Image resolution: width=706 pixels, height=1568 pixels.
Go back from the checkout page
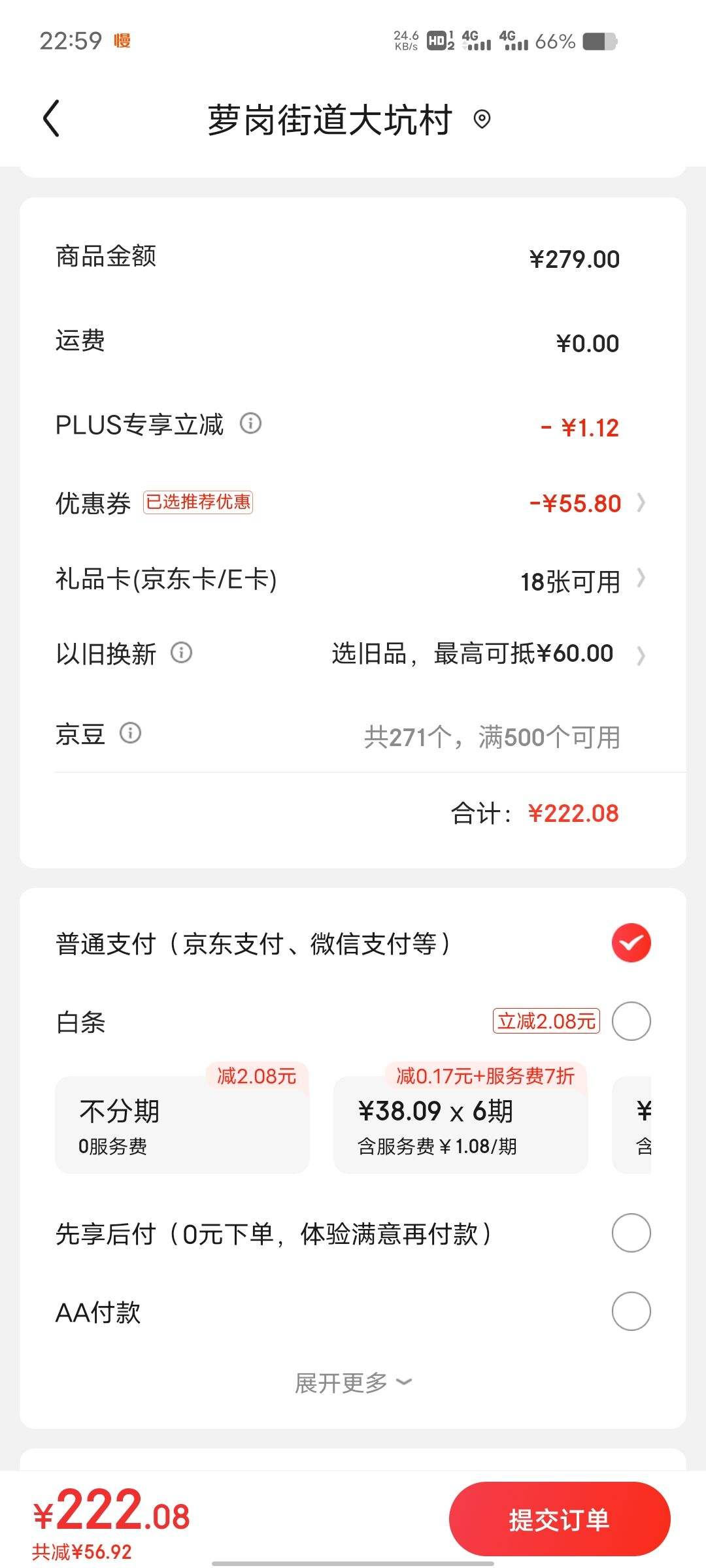point(51,118)
